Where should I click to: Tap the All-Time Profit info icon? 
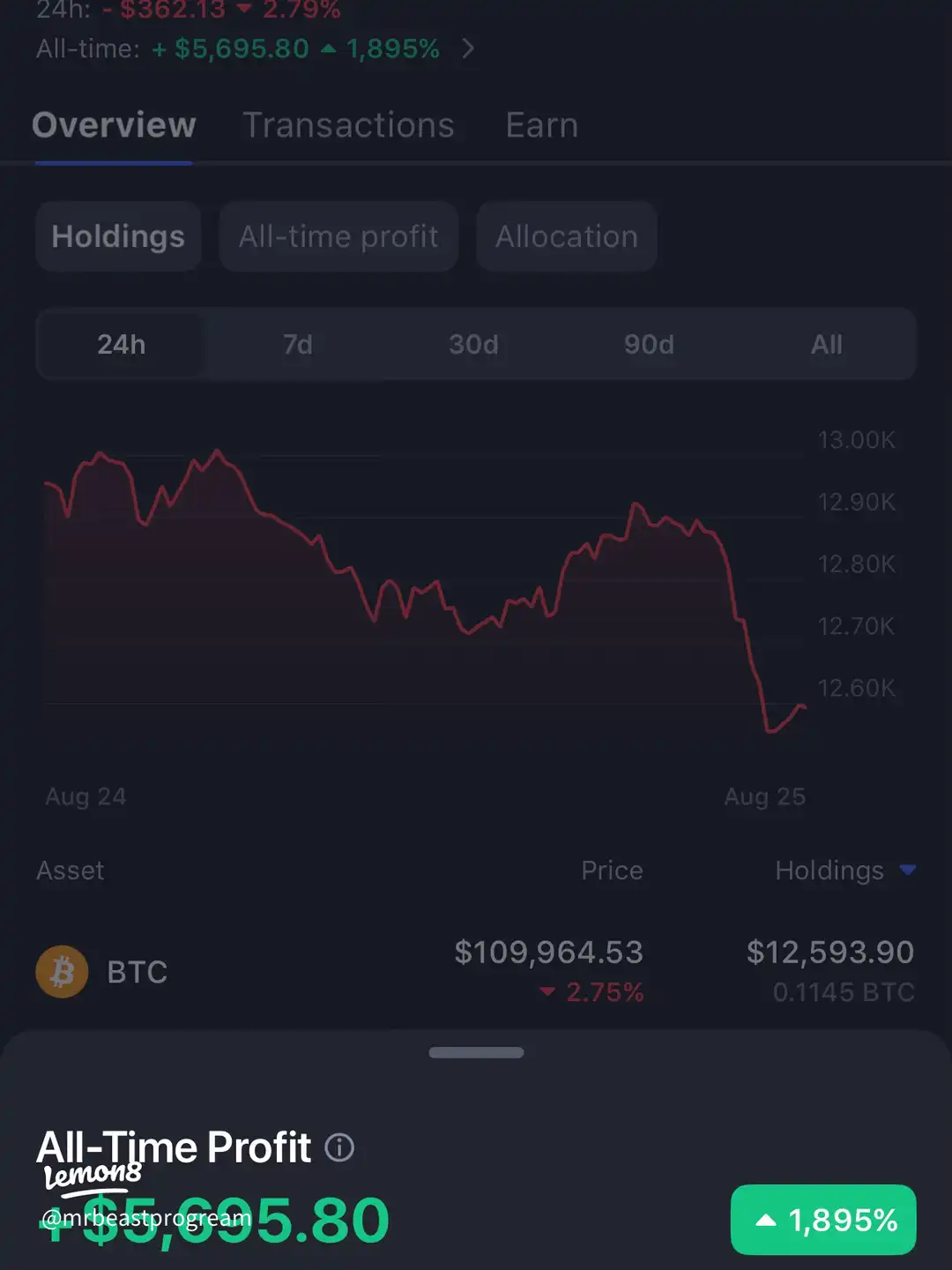pyautogui.click(x=339, y=1147)
